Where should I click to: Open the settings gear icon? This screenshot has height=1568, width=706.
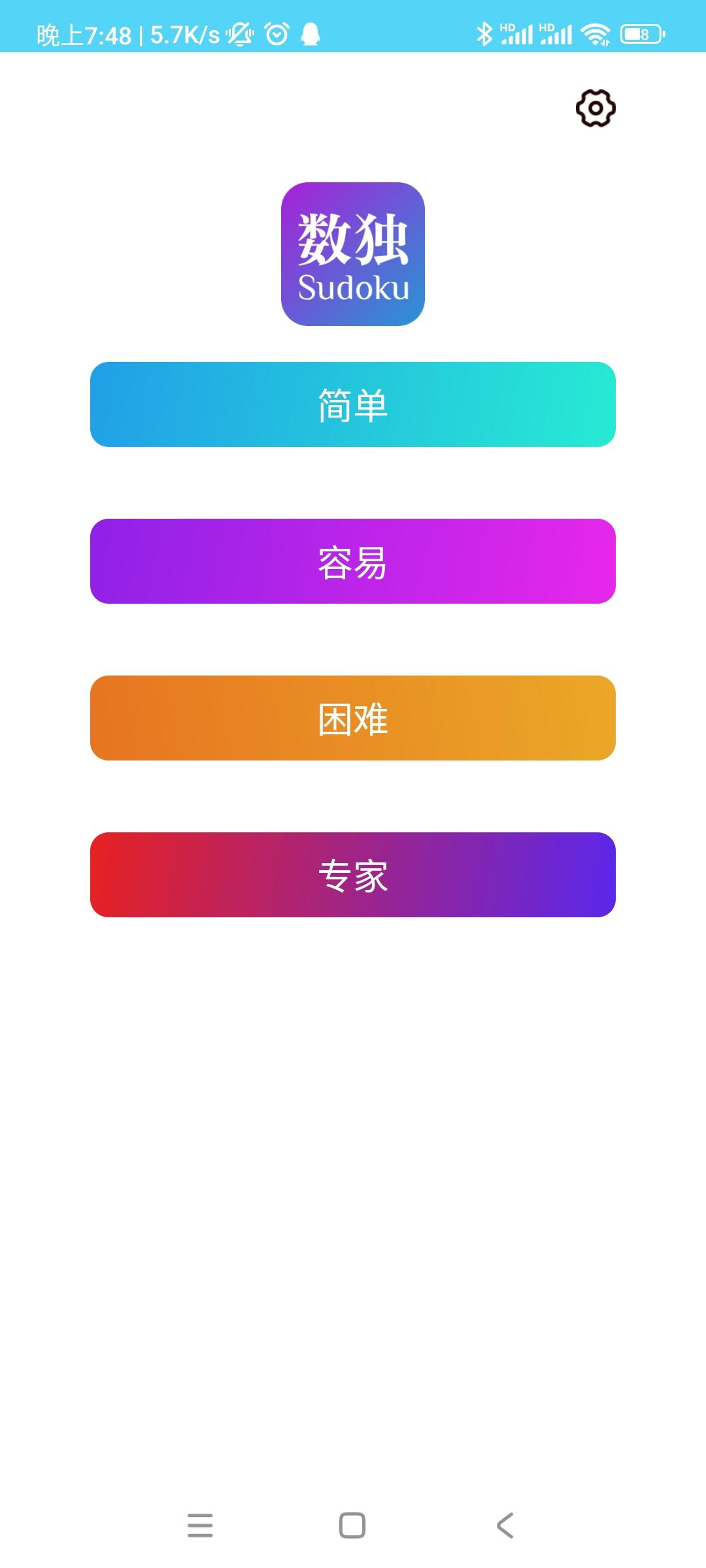click(596, 108)
